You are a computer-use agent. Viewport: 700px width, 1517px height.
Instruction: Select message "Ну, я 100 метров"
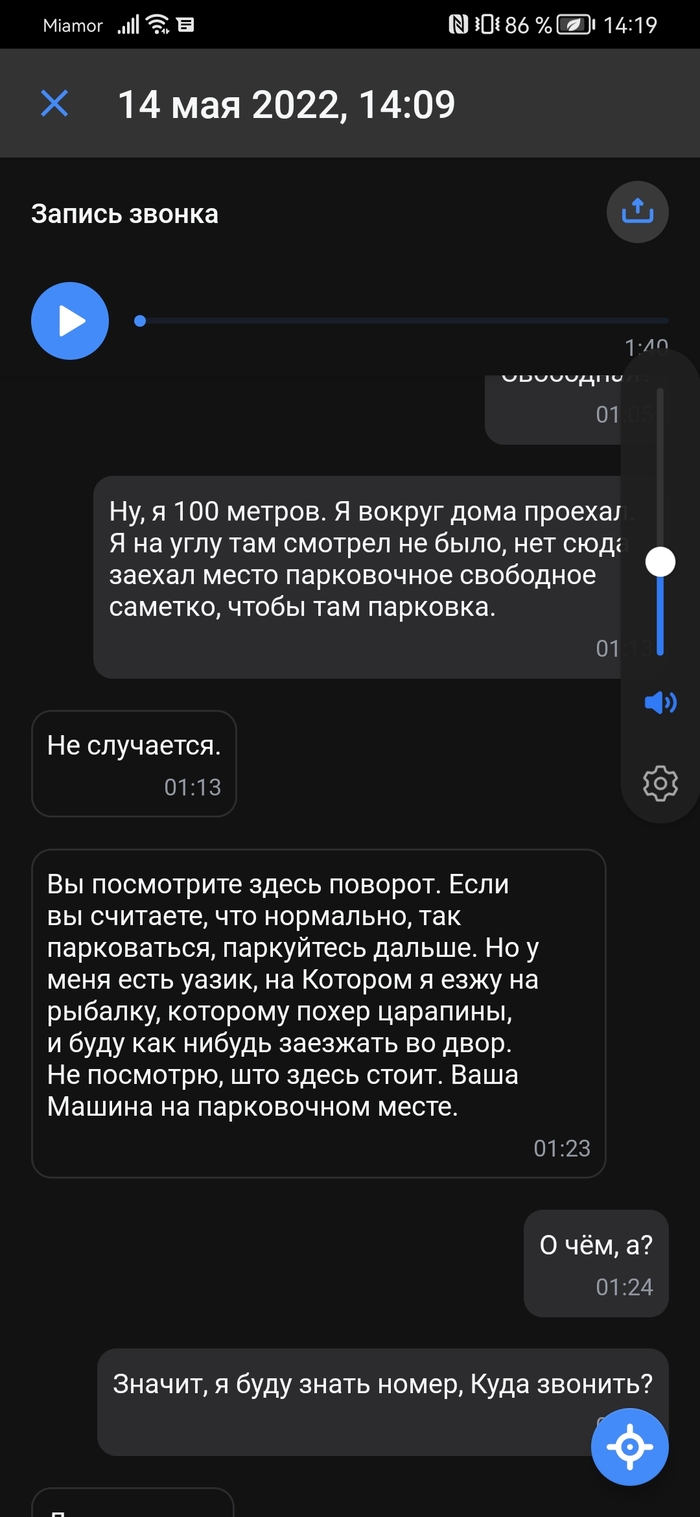(x=360, y=577)
